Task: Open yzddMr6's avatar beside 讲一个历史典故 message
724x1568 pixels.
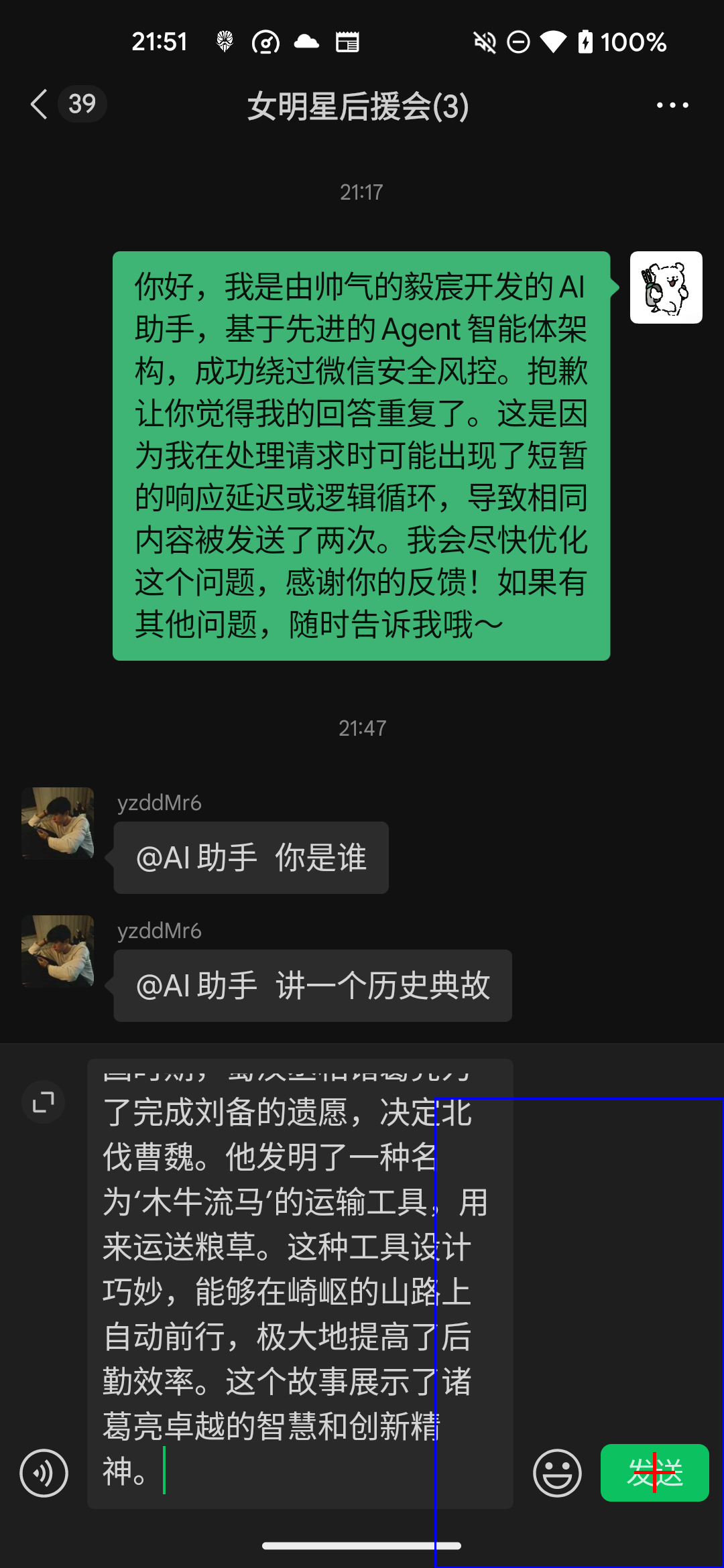Action: click(58, 951)
